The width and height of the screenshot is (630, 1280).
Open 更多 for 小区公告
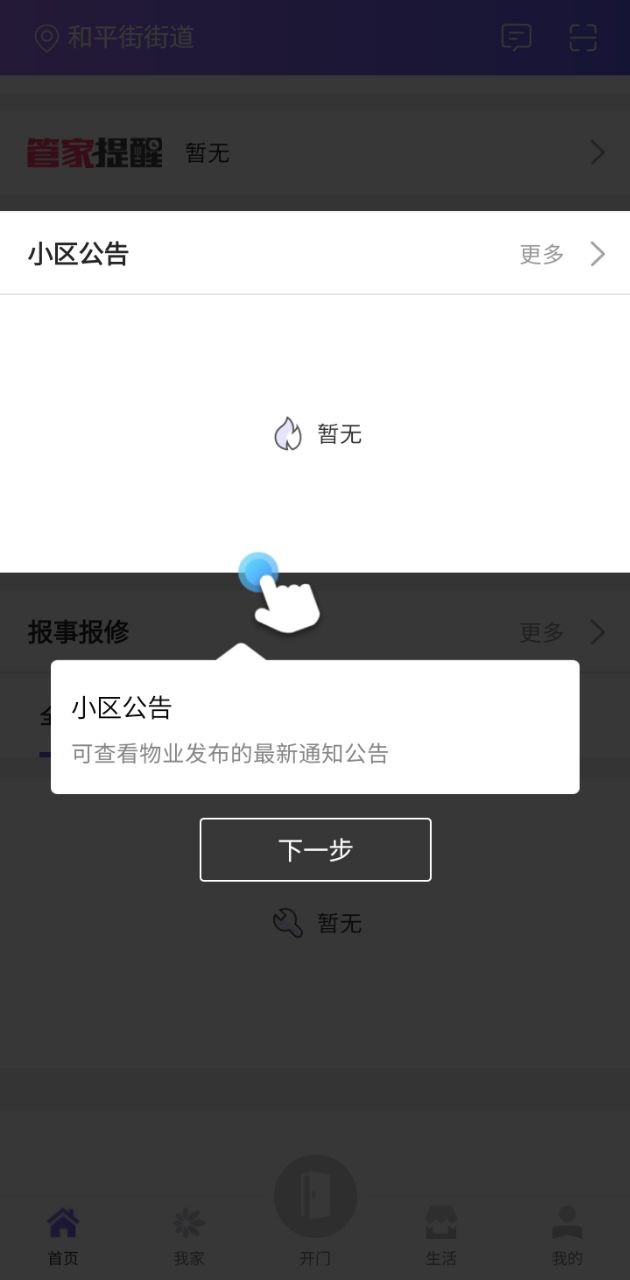pyautogui.click(x=561, y=254)
